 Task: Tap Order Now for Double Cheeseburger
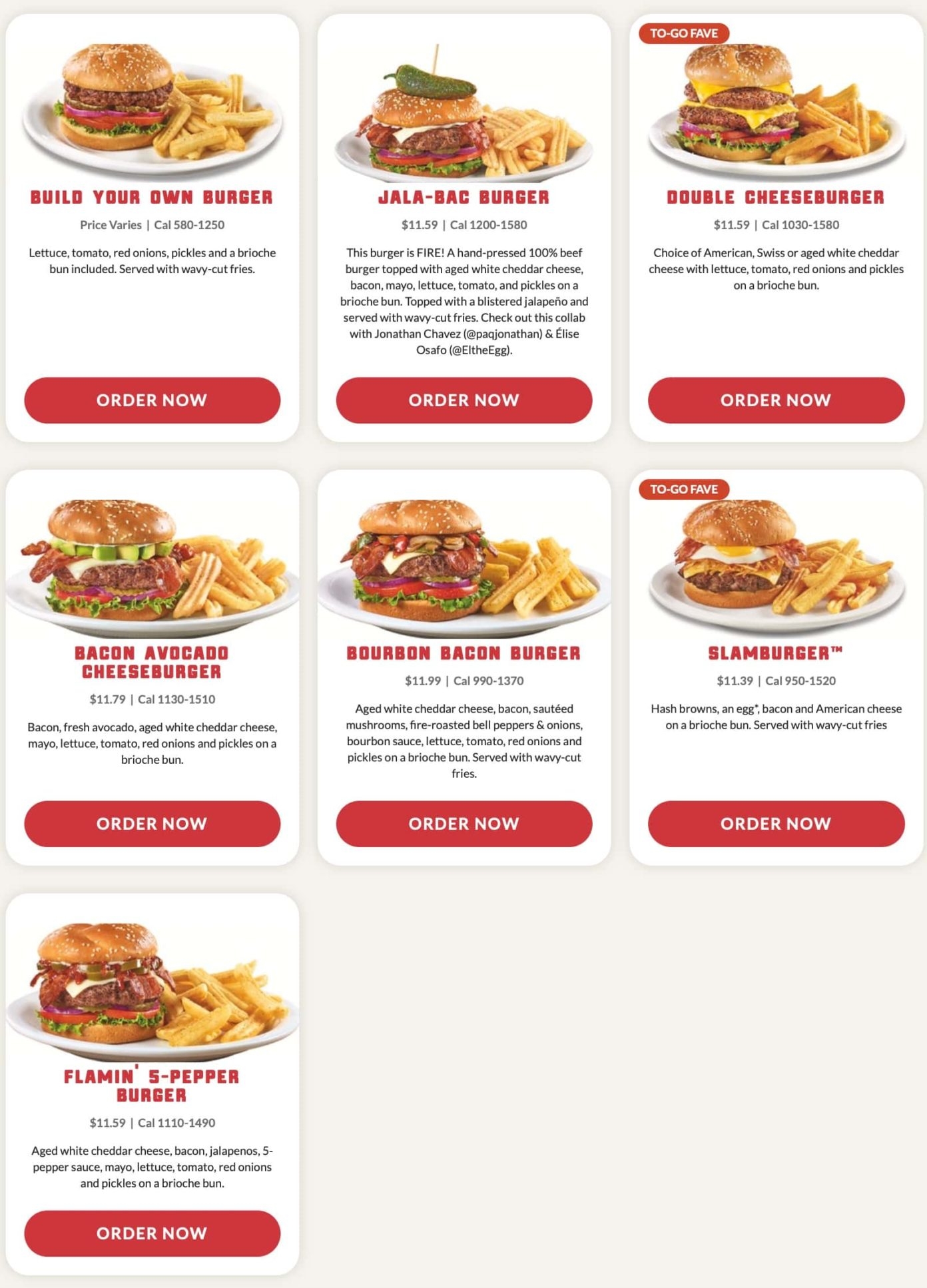point(776,400)
